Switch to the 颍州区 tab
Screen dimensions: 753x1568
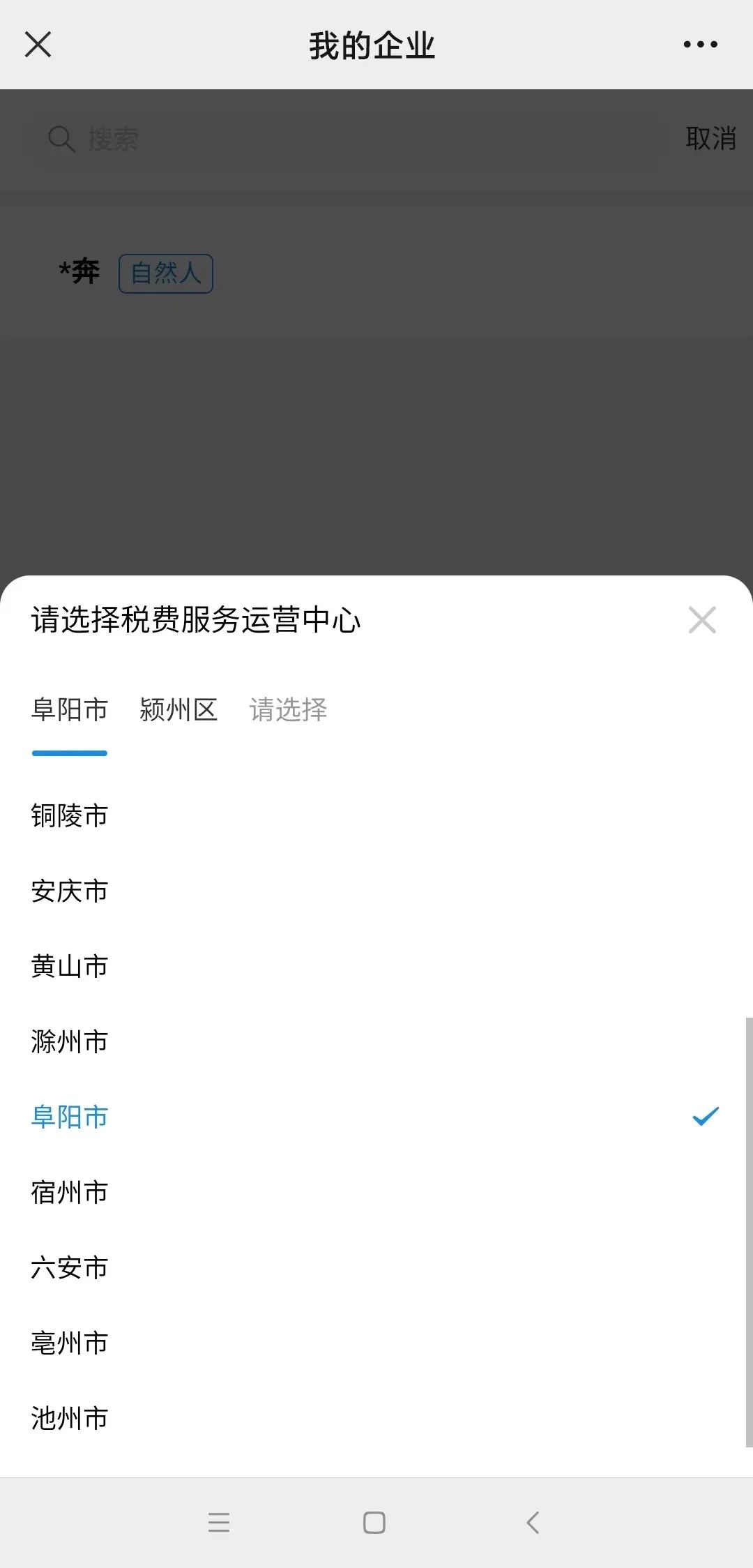click(x=178, y=710)
